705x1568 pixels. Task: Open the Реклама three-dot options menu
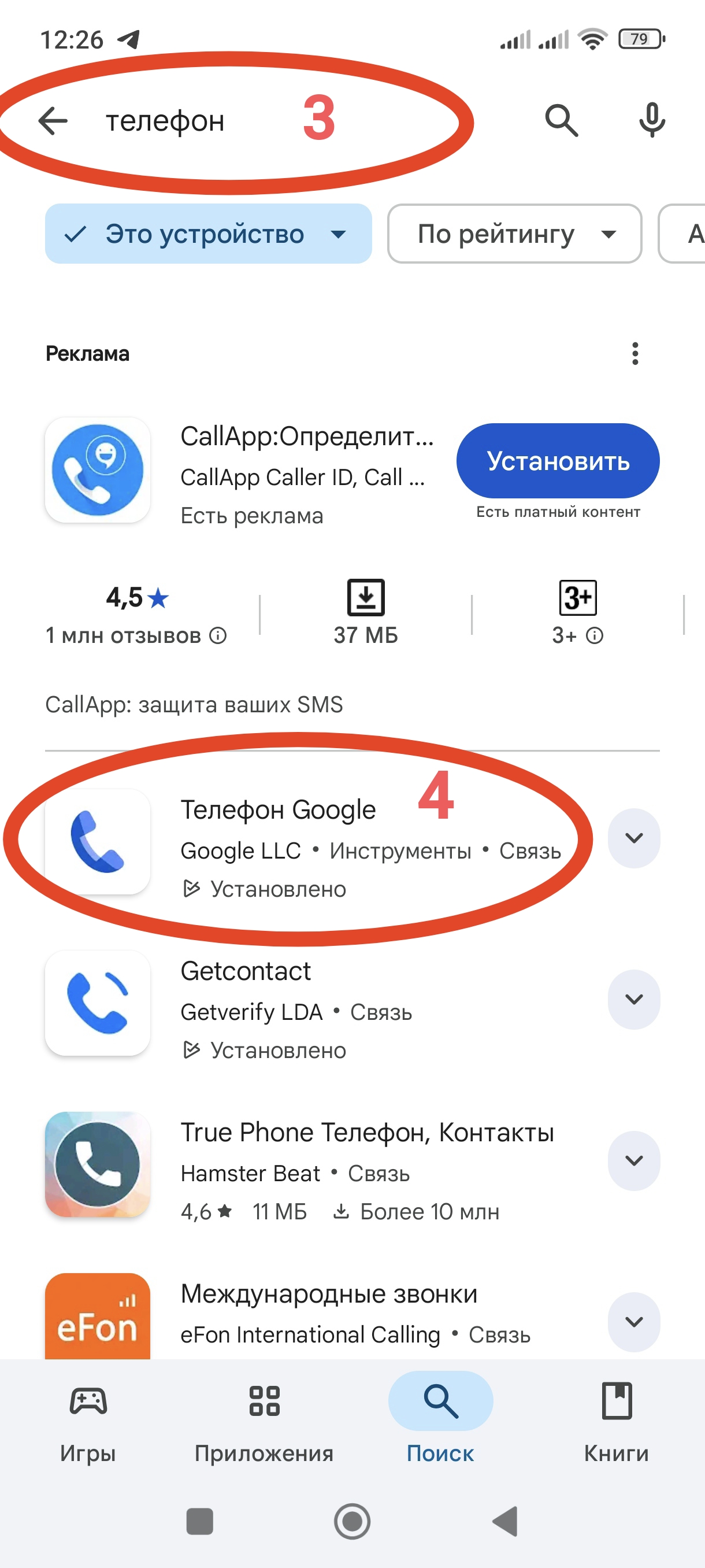634,353
